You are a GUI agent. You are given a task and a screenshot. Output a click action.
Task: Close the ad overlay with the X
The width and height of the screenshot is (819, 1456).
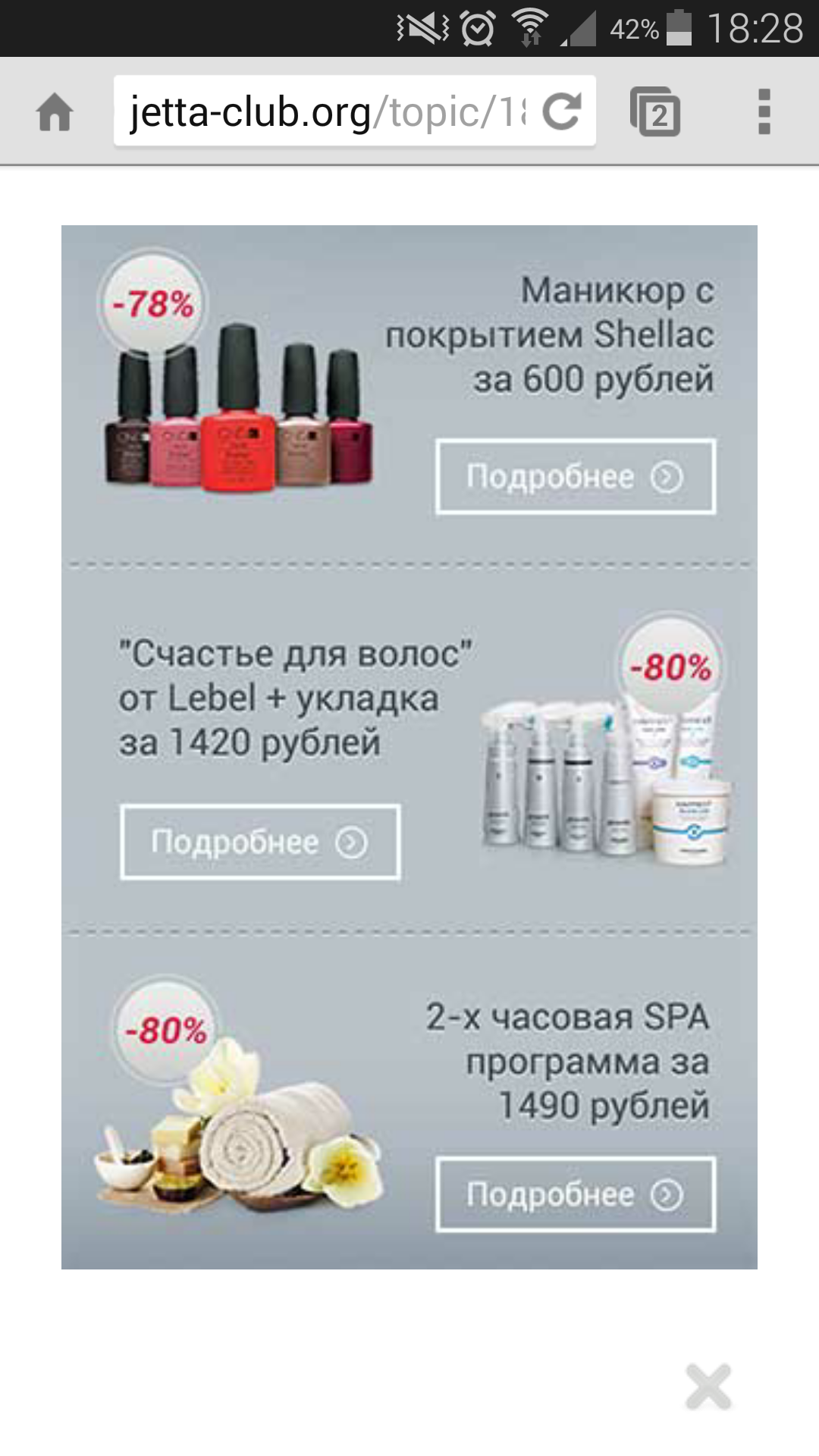pyautogui.click(x=708, y=1387)
